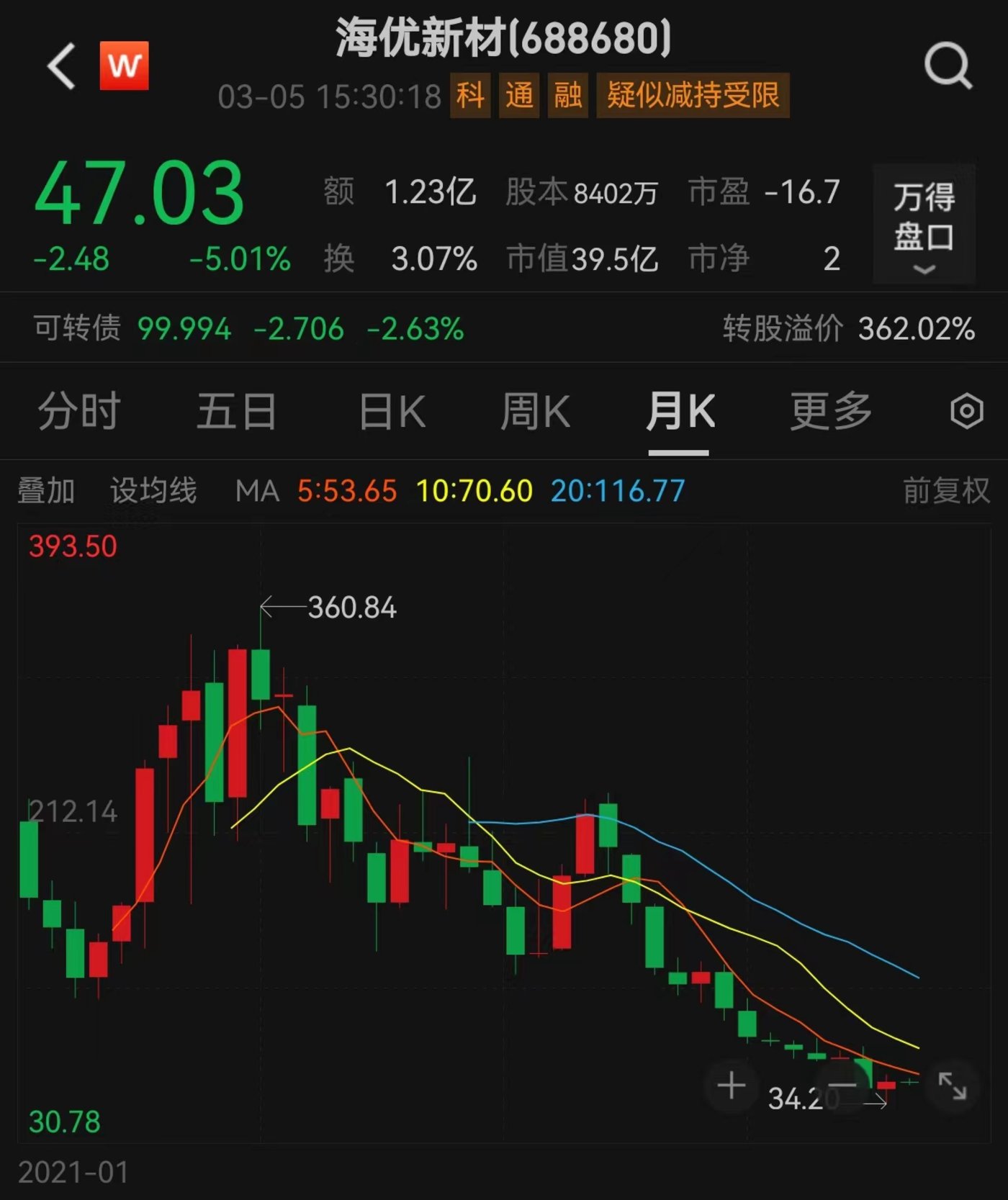The width and height of the screenshot is (1008, 1200).
Task: Select the 月K chart tab
Action: [x=680, y=412]
